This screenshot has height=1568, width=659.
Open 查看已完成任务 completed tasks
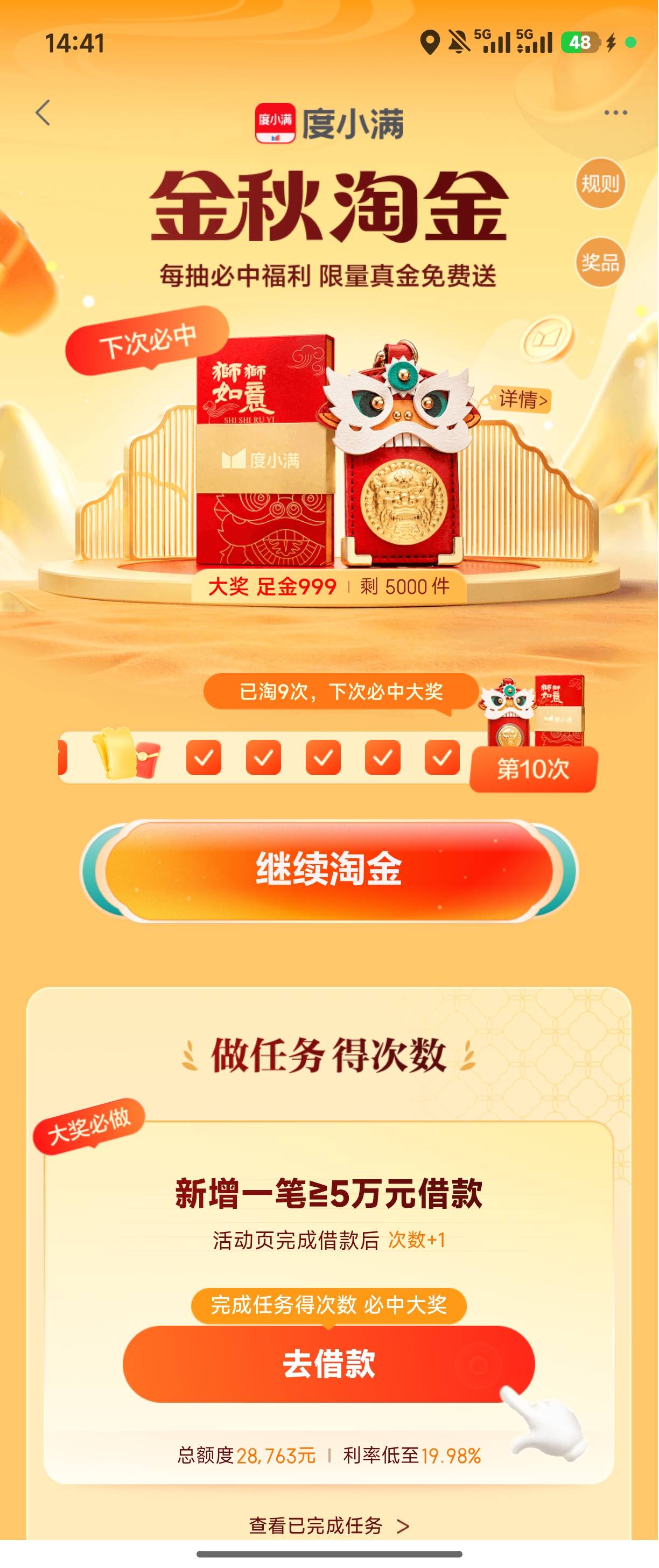point(328,1525)
